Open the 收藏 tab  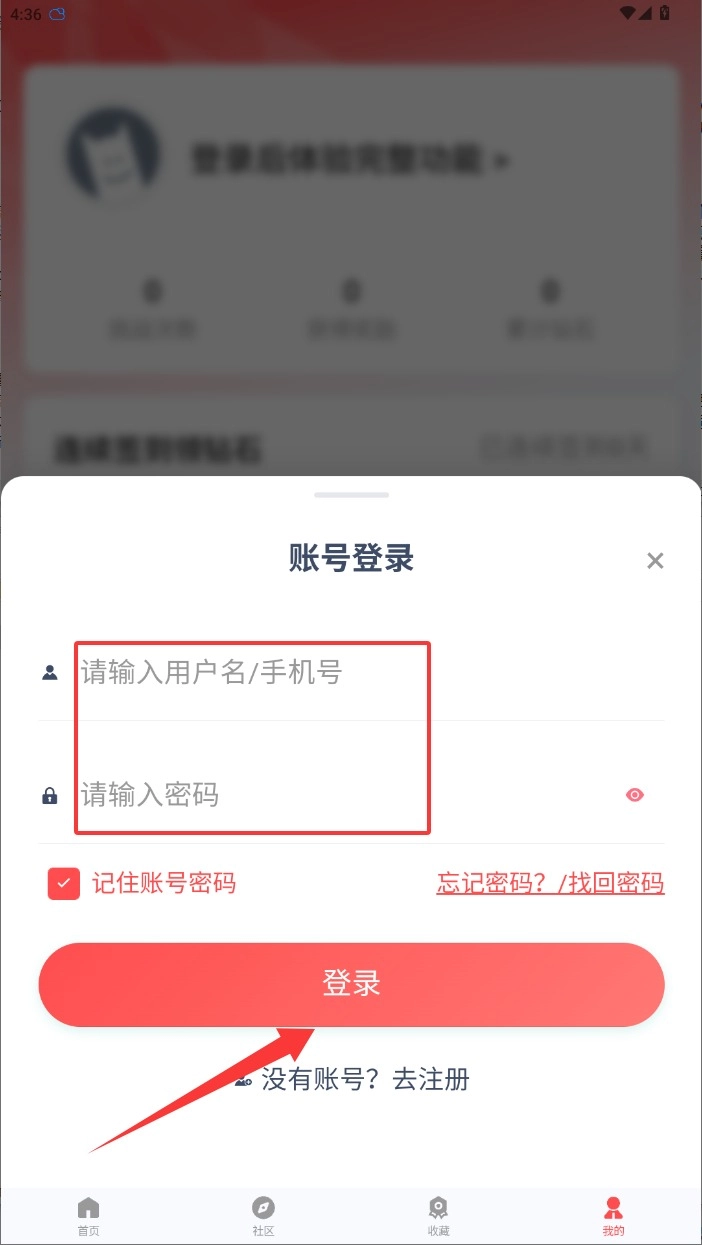(x=438, y=1215)
